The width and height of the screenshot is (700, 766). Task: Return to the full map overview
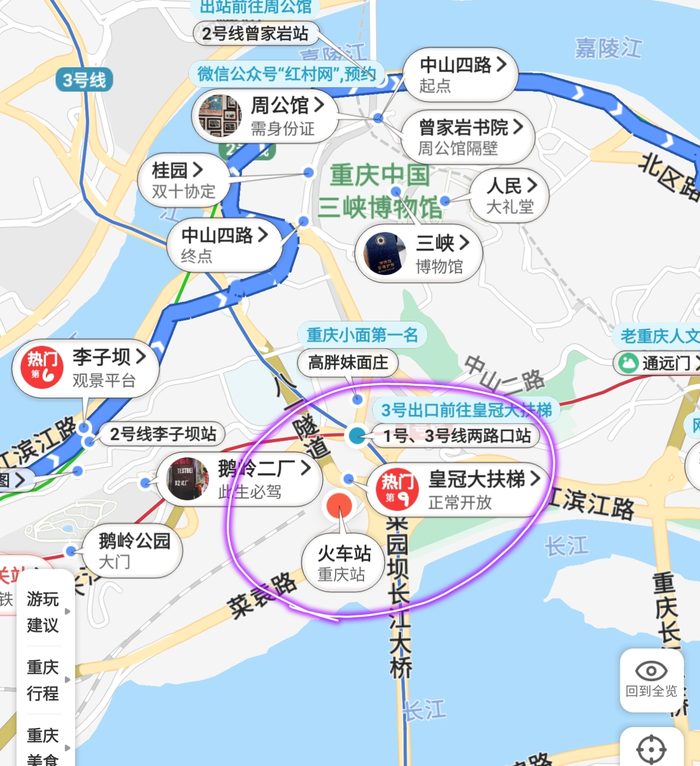651,680
